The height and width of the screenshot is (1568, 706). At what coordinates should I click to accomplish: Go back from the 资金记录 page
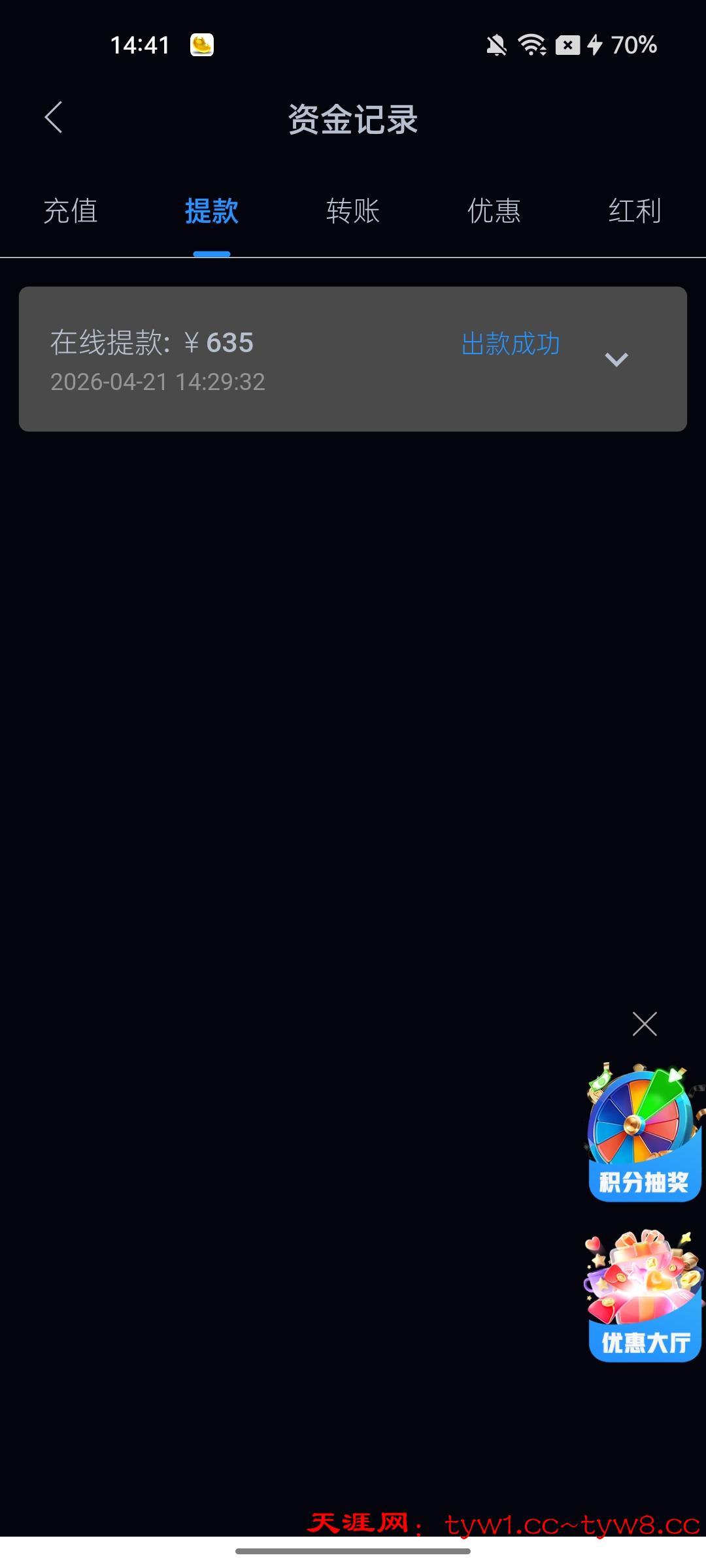point(54,118)
